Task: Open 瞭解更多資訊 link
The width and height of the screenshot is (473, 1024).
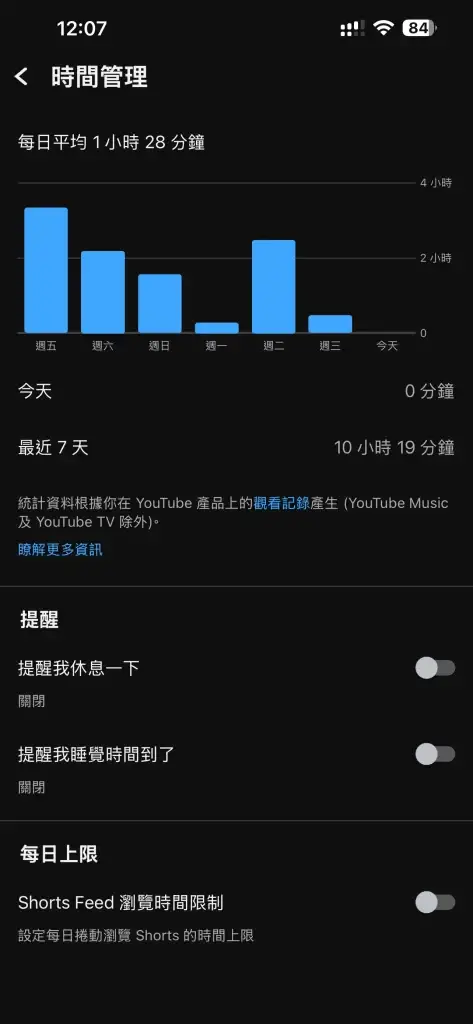Action: (60, 549)
